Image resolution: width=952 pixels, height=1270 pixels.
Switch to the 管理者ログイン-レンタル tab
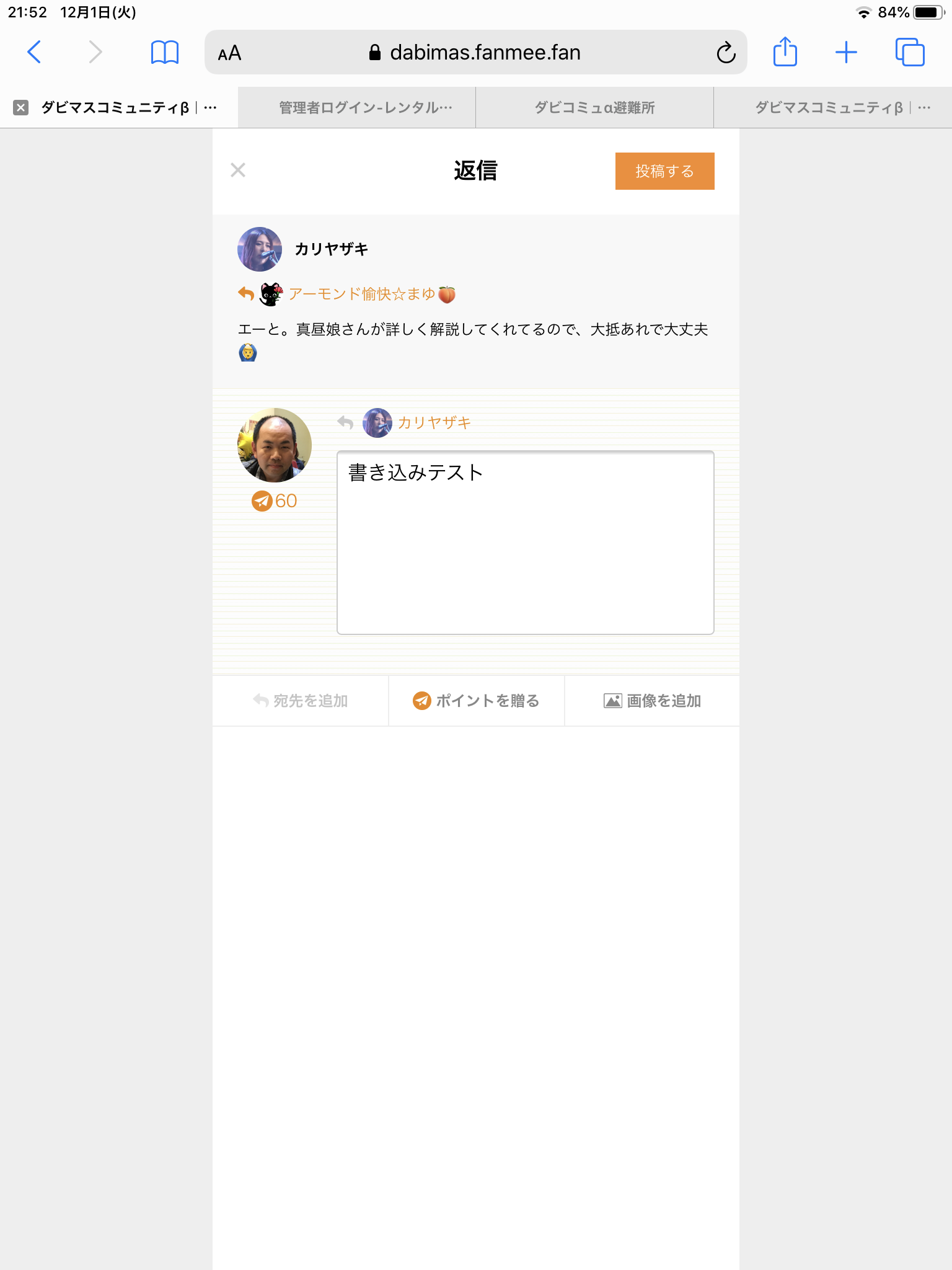click(365, 108)
